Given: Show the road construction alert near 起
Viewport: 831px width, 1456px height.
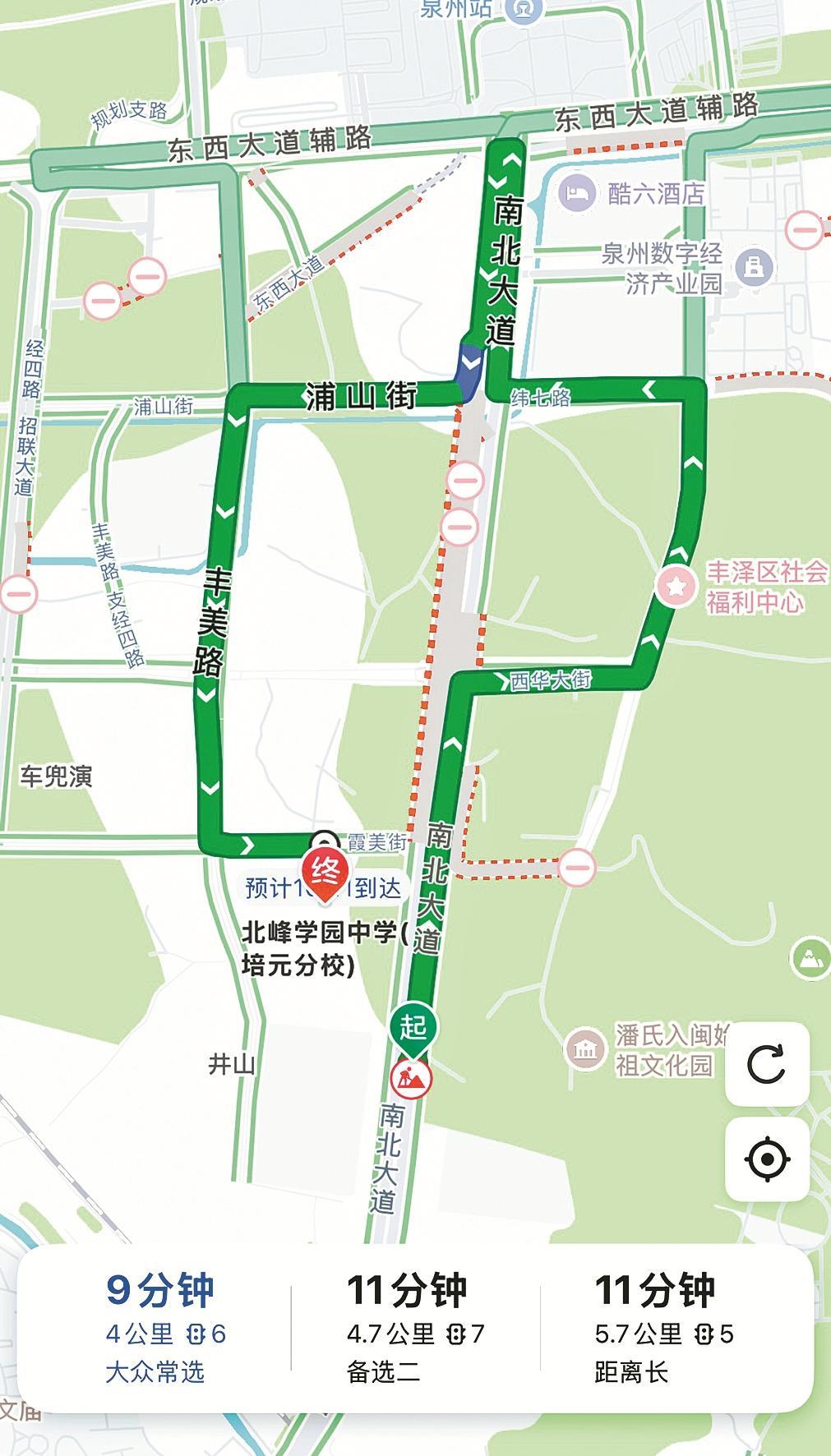Looking at the screenshot, I should point(413,1076).
